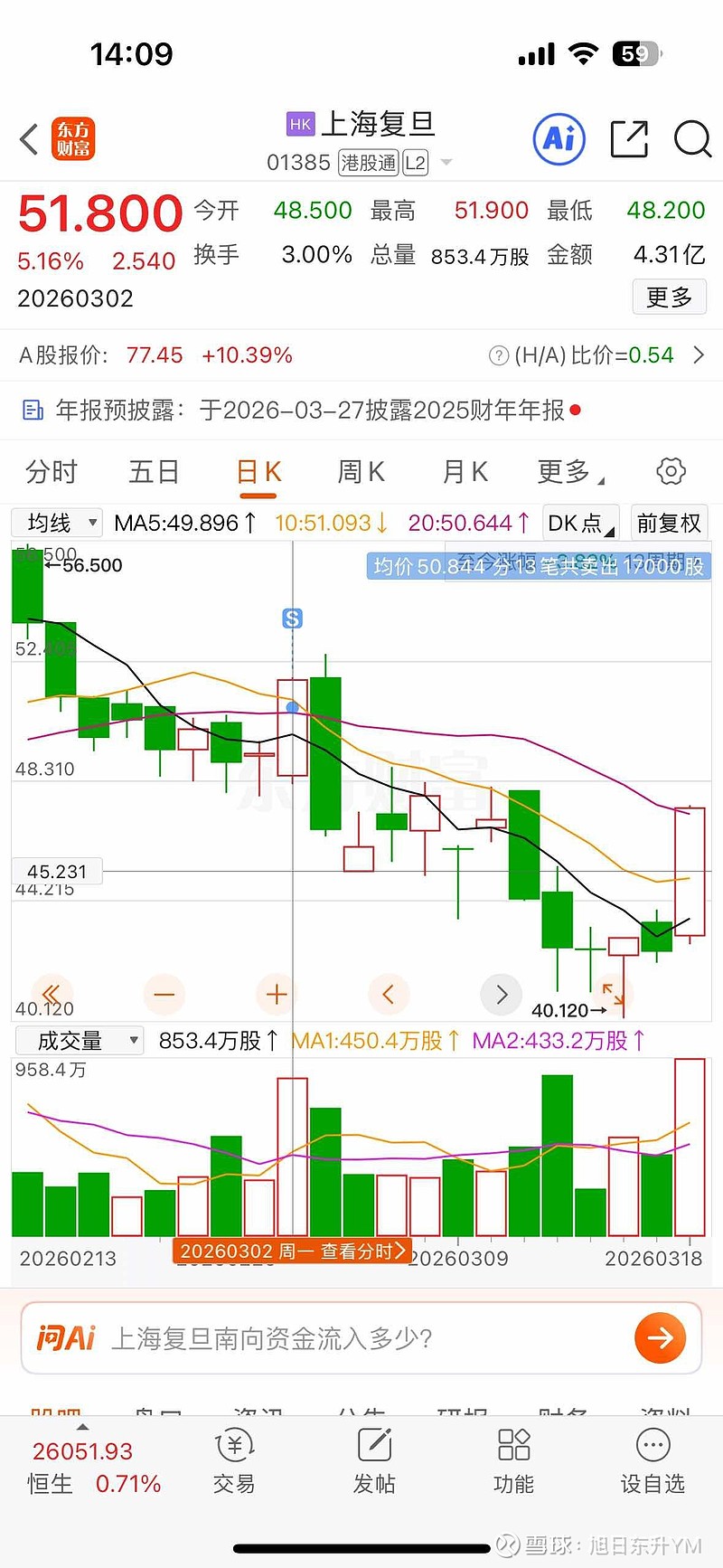Image resolution: width=723 pixels, height=1568 pixels.
Task: Expand the 更多 chart period options
Action: 569,471
